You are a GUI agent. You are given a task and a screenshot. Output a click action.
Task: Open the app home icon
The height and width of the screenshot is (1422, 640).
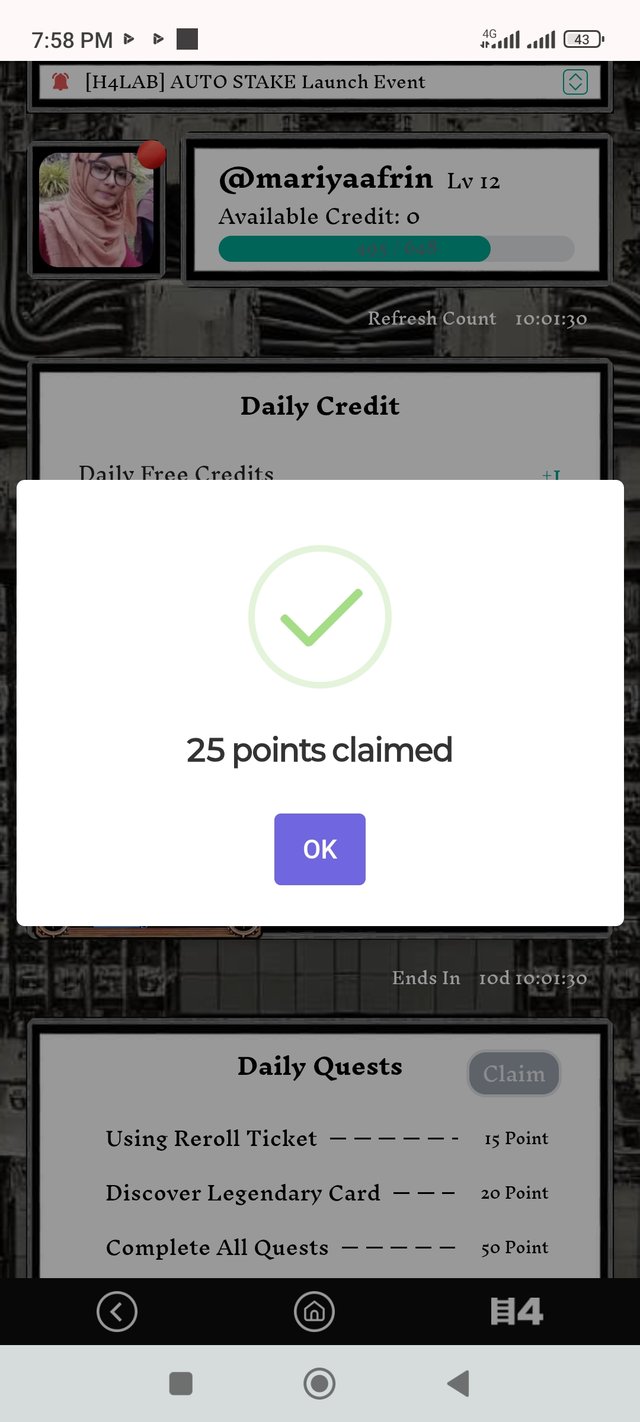click(x=314, y=1311)
